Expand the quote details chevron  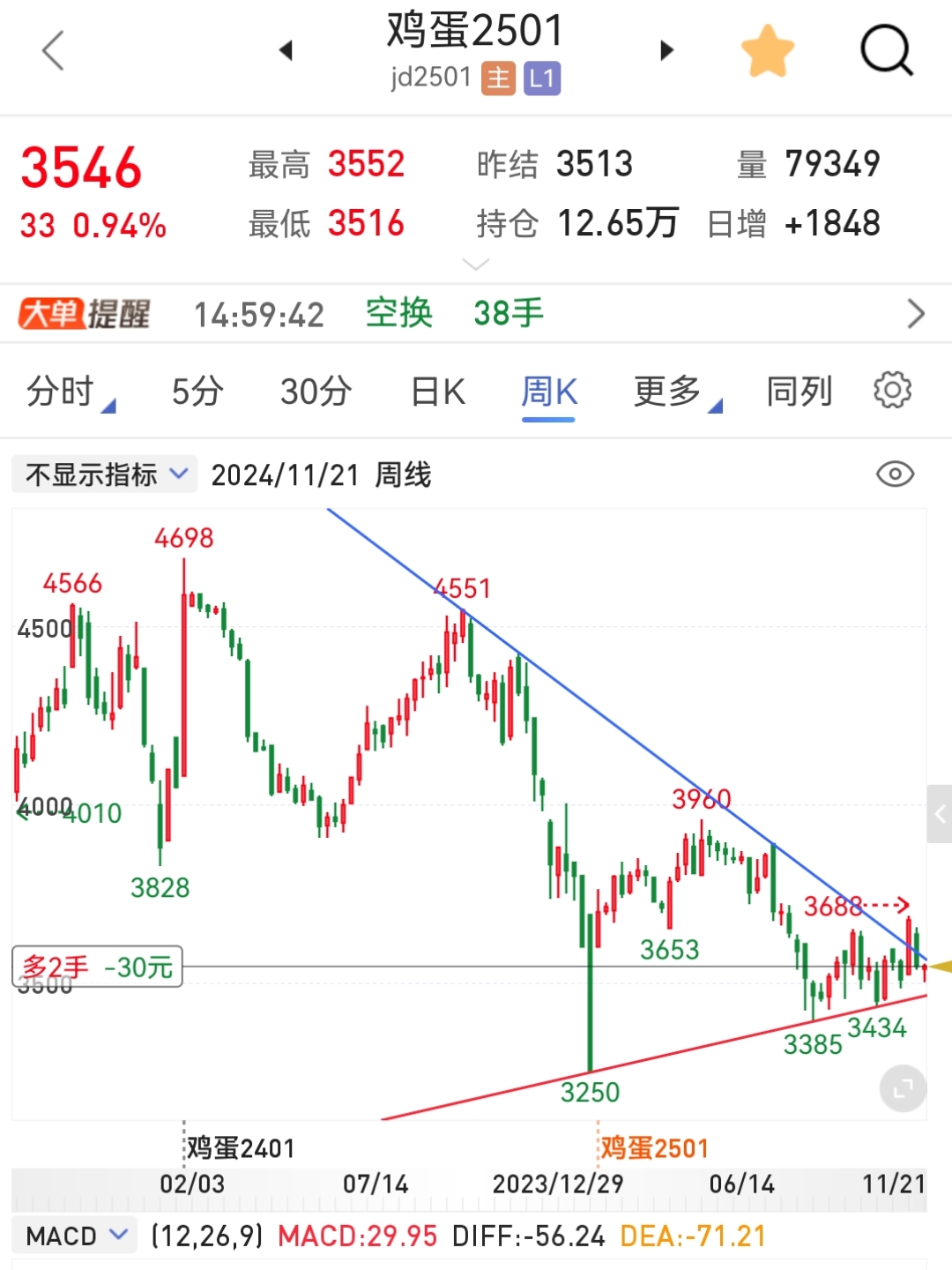click(x=476, y=265)
